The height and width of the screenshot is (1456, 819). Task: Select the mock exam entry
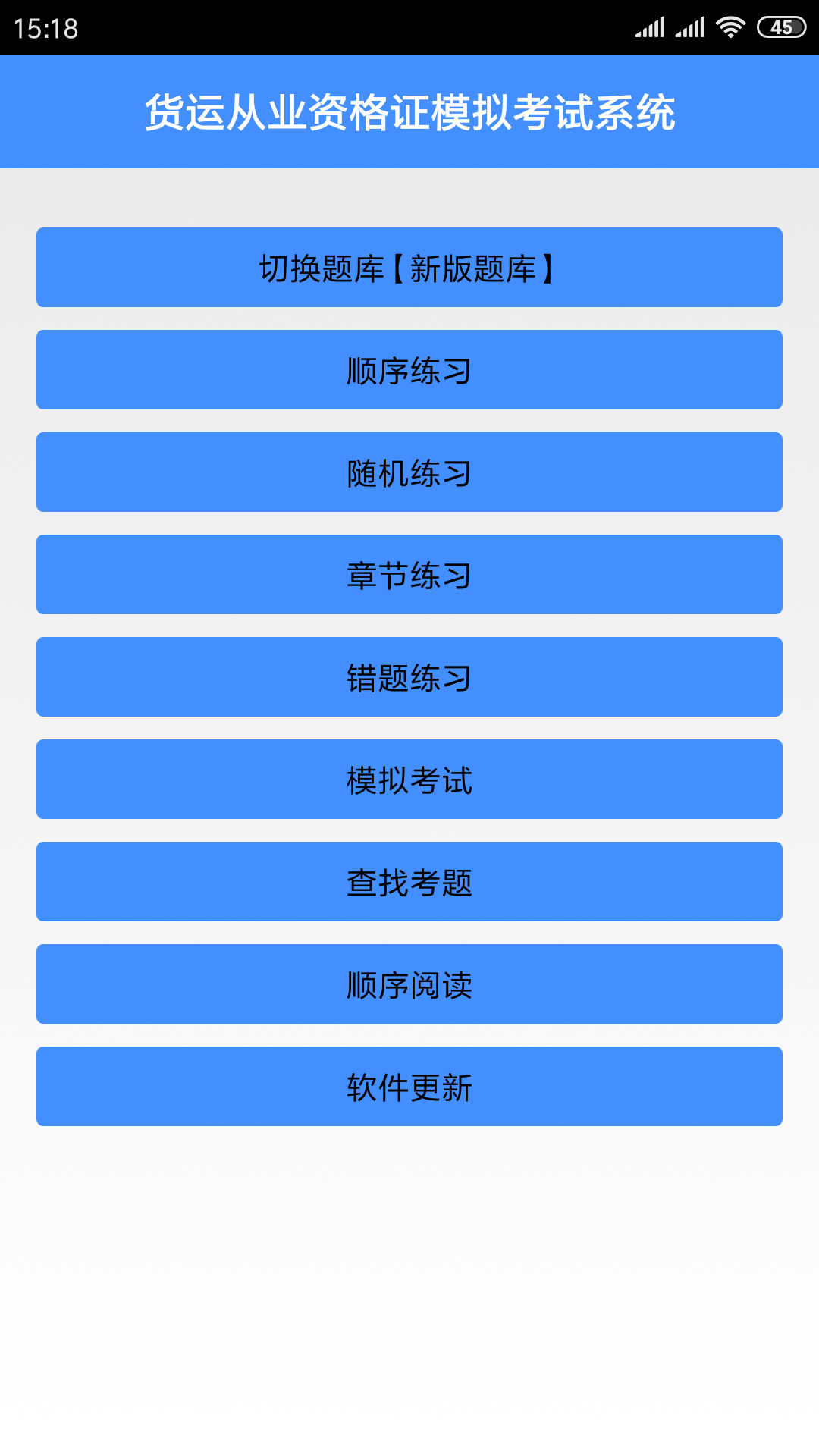point(409,779)
